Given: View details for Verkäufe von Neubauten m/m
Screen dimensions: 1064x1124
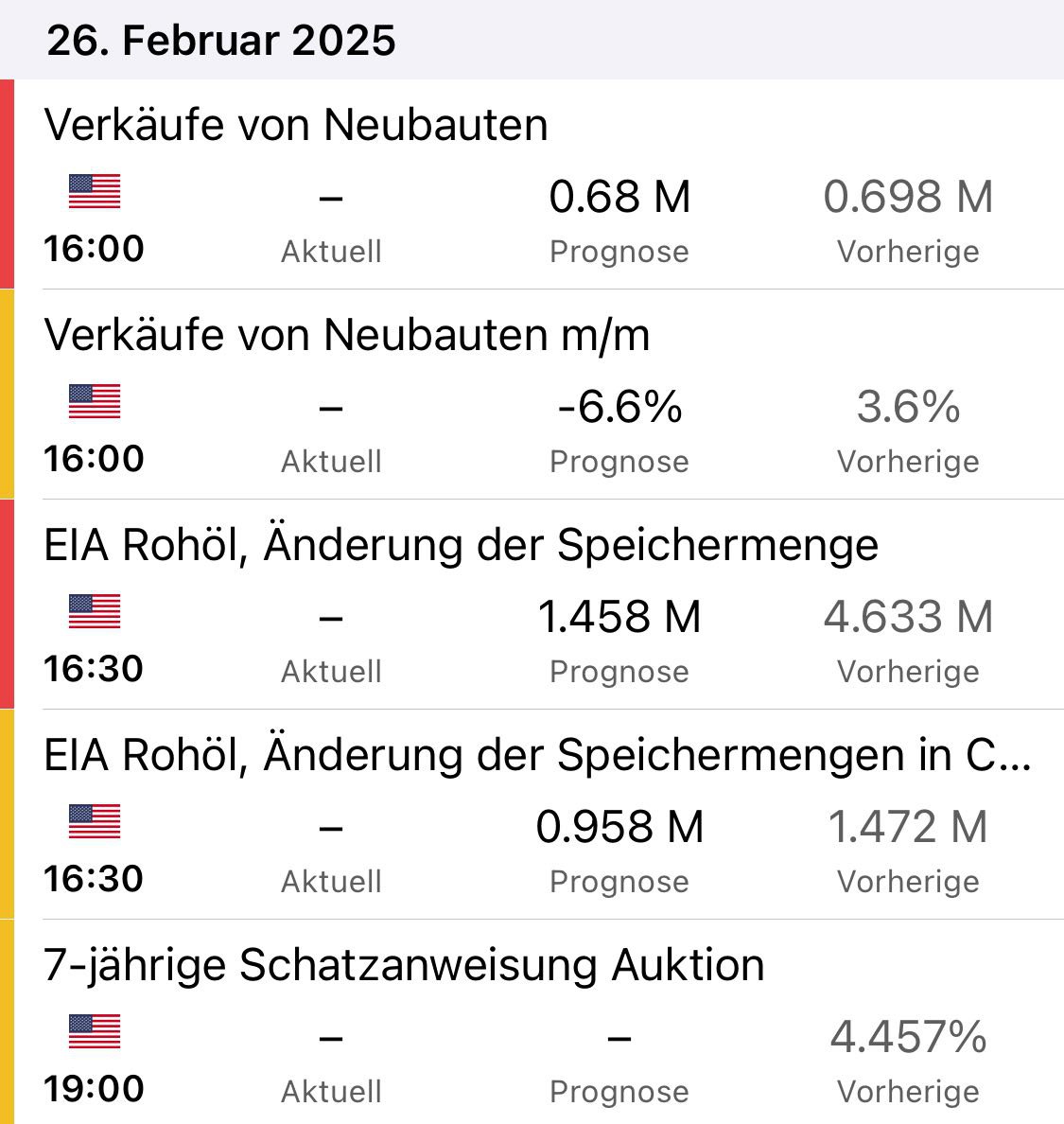Looking at the screenshot, I should click(346, 336).
